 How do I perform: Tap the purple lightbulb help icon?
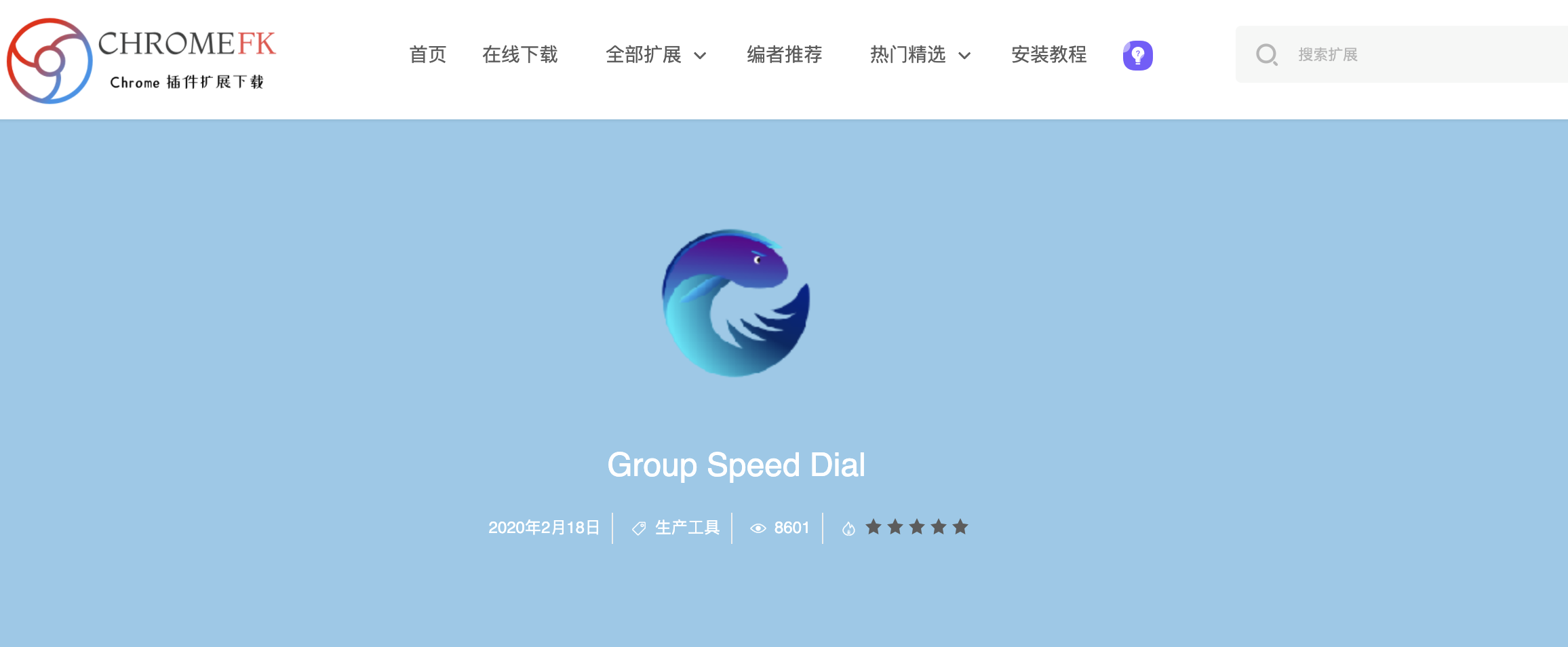[x=1137, y=55]
